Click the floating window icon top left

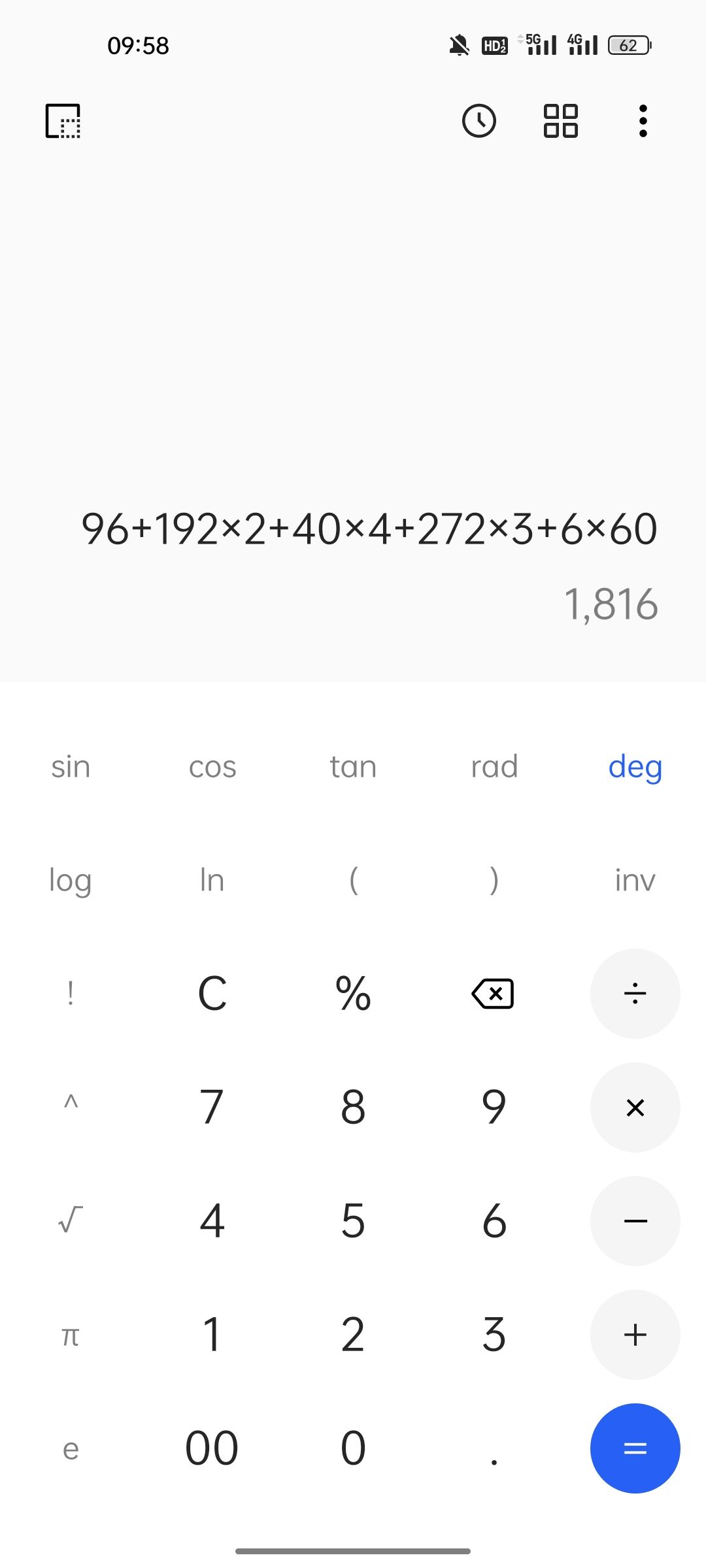[63, 121]
